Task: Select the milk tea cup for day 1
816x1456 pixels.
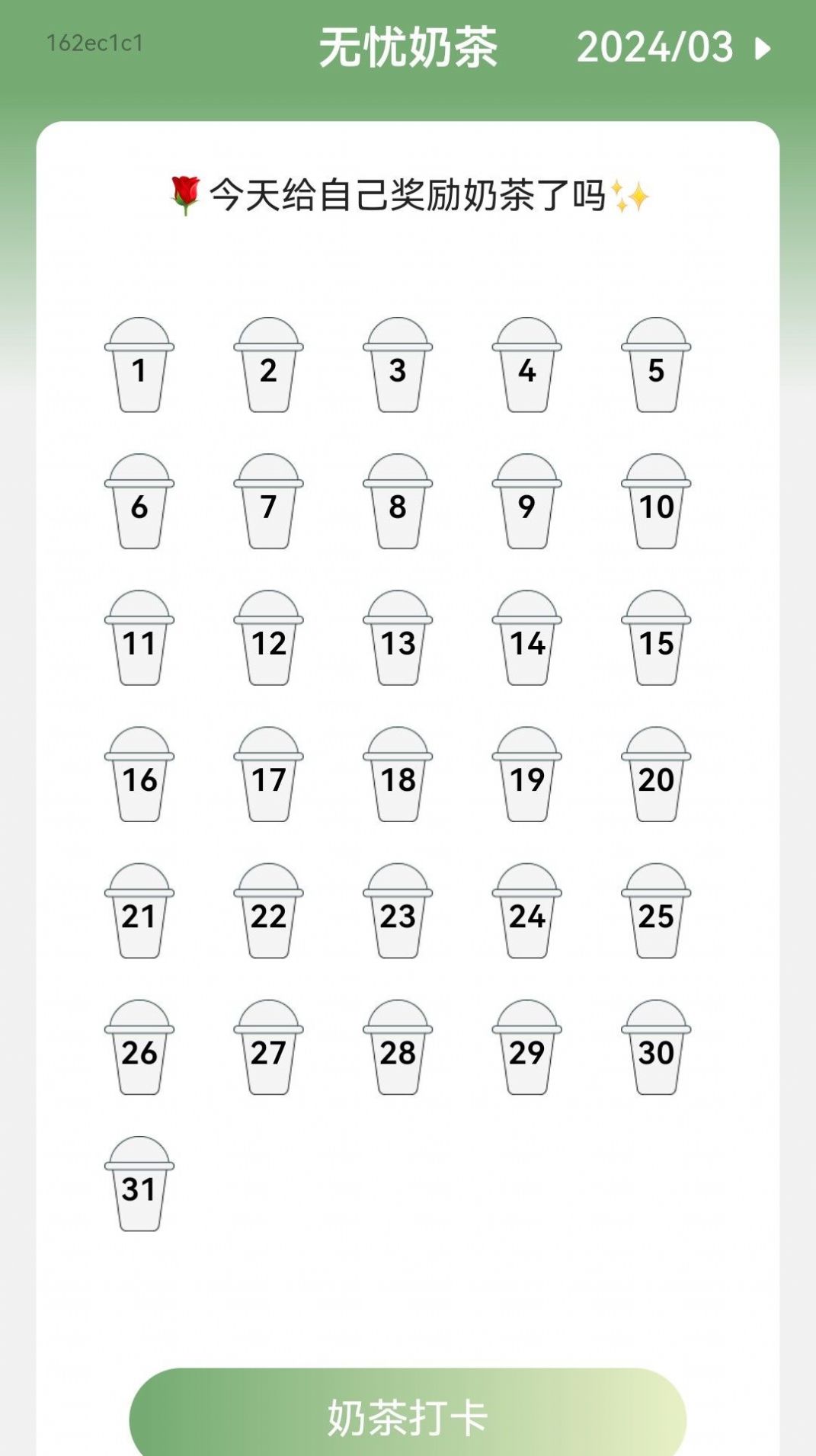Action: coord(139,366)
